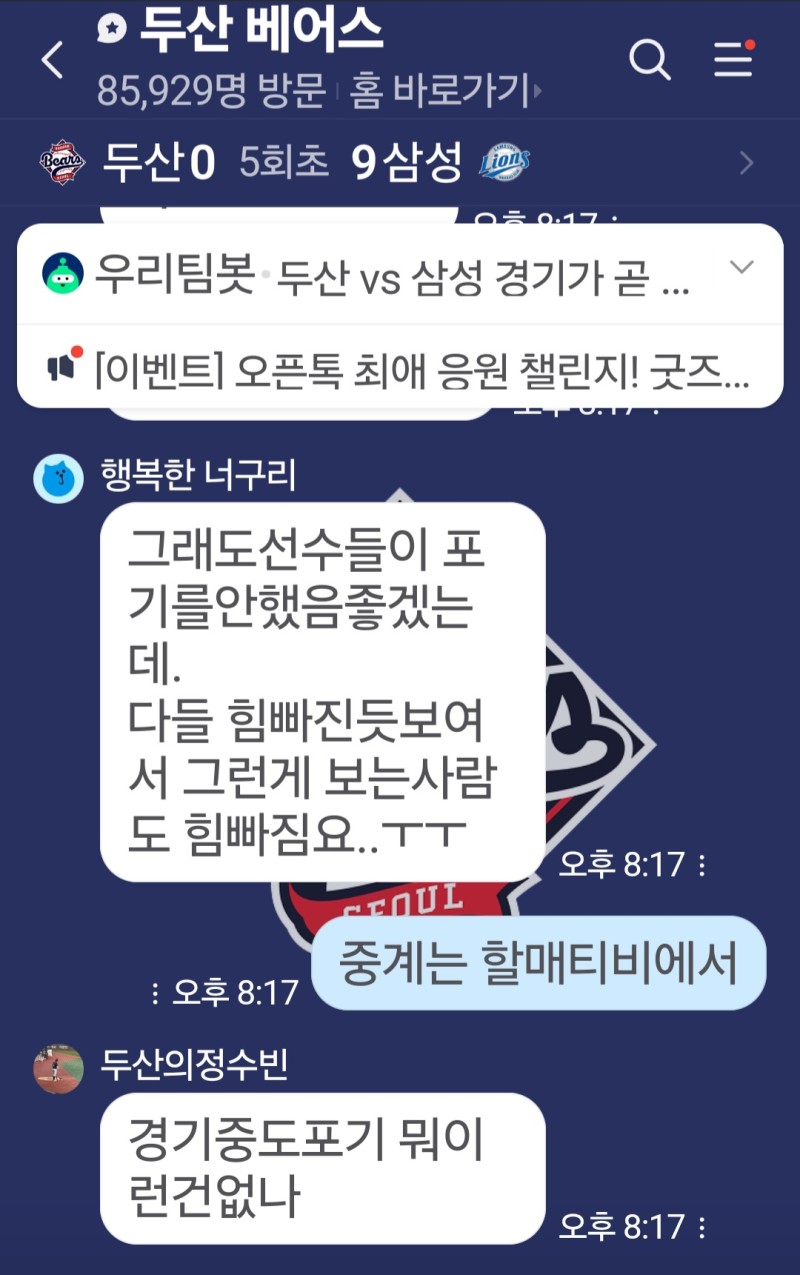
Task: View 행복한 너구리's profile avatar
Action: [58, 479]
